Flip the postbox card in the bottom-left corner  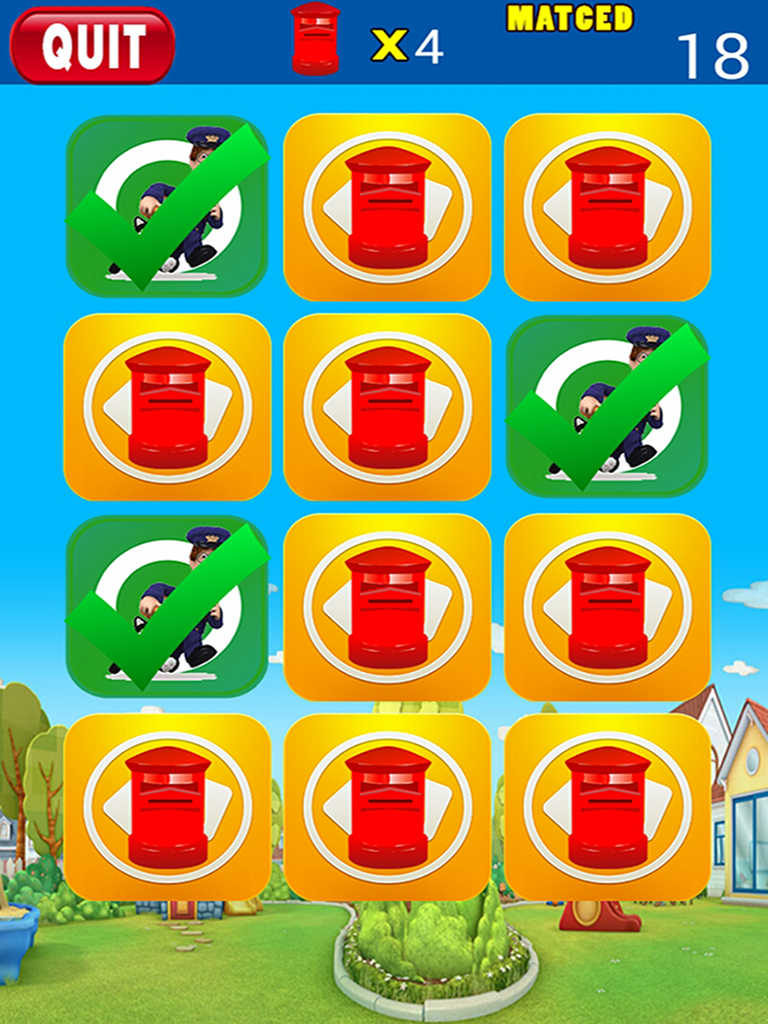point(167,807)
